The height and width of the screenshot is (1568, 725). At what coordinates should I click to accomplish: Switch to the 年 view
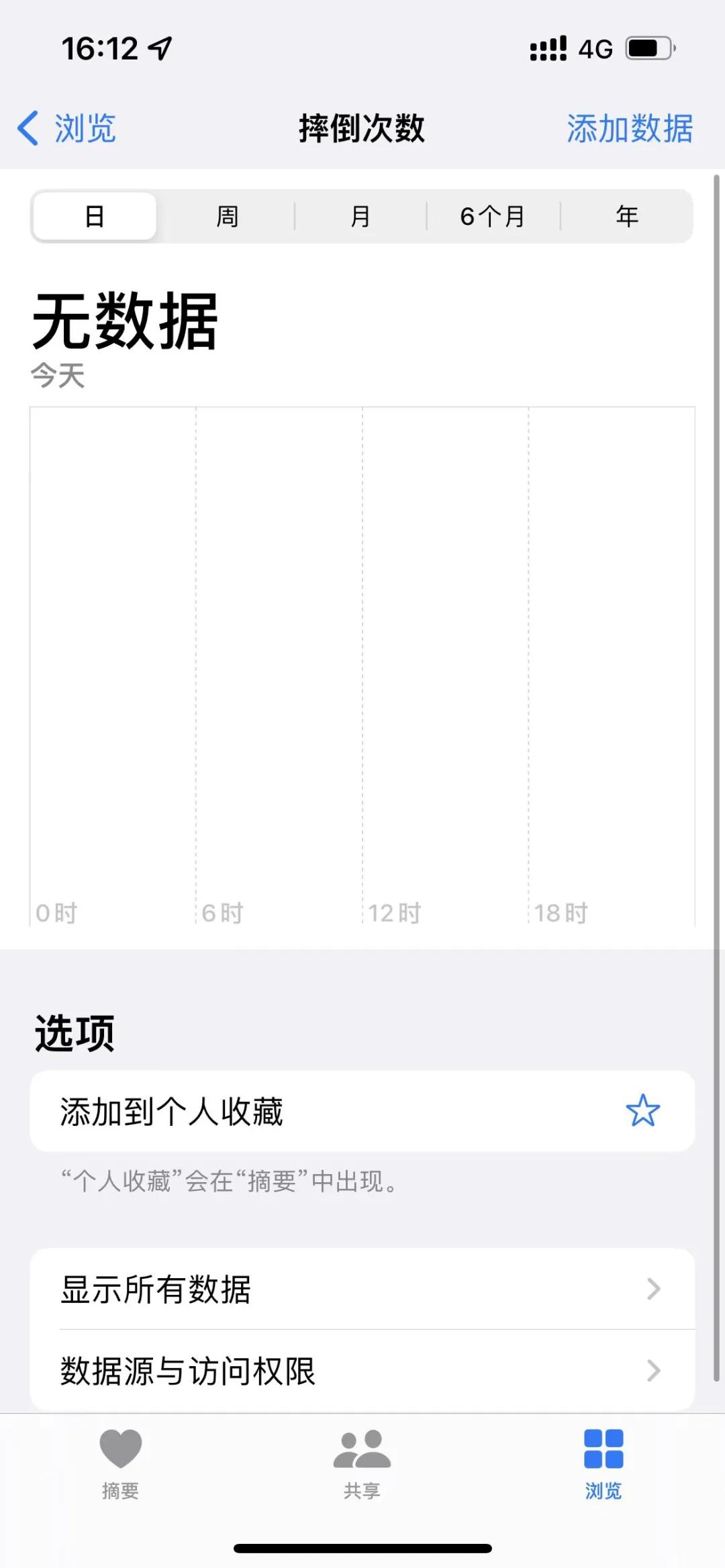(626, 215)
